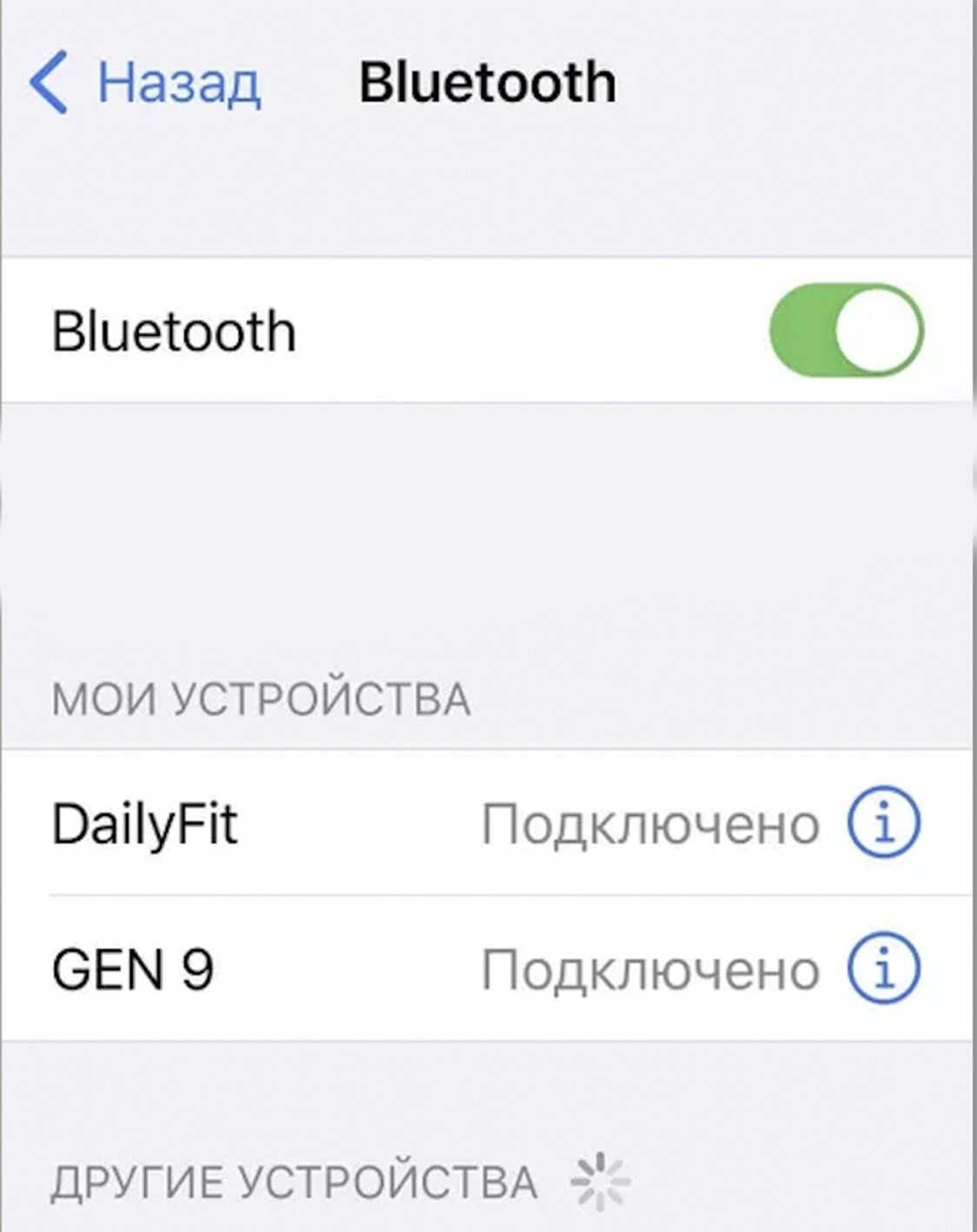This screenshot has width=977, height=1232.
Task: Go back via the Назад button
Action: 145,83
